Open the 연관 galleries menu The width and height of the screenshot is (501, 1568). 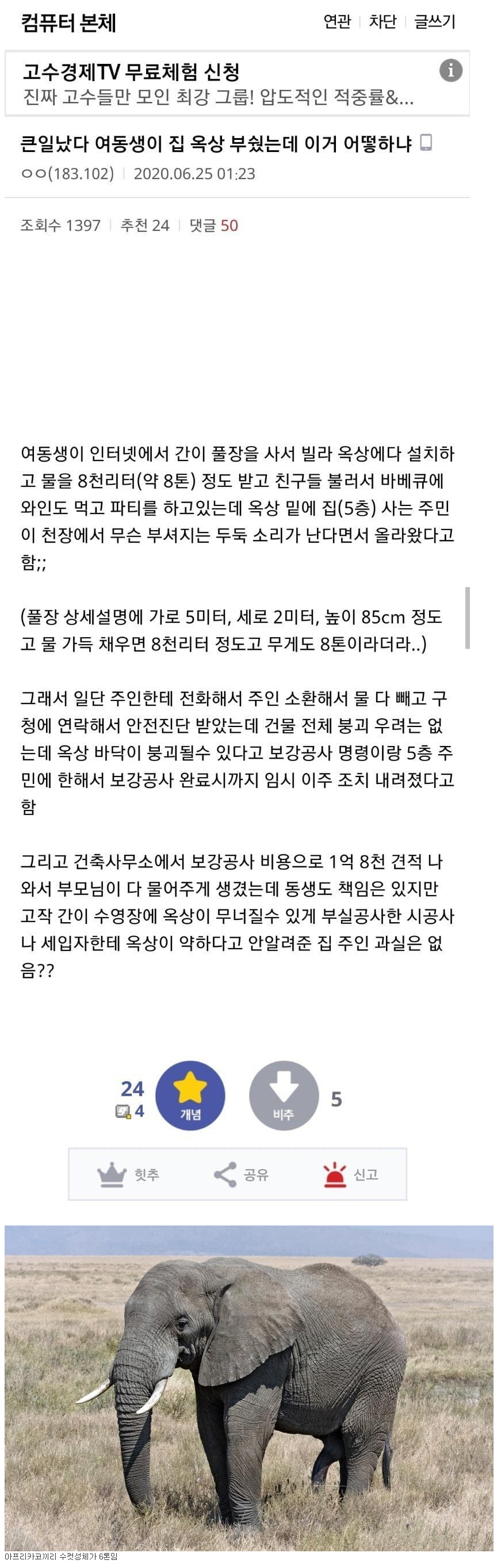click(337, 22)
